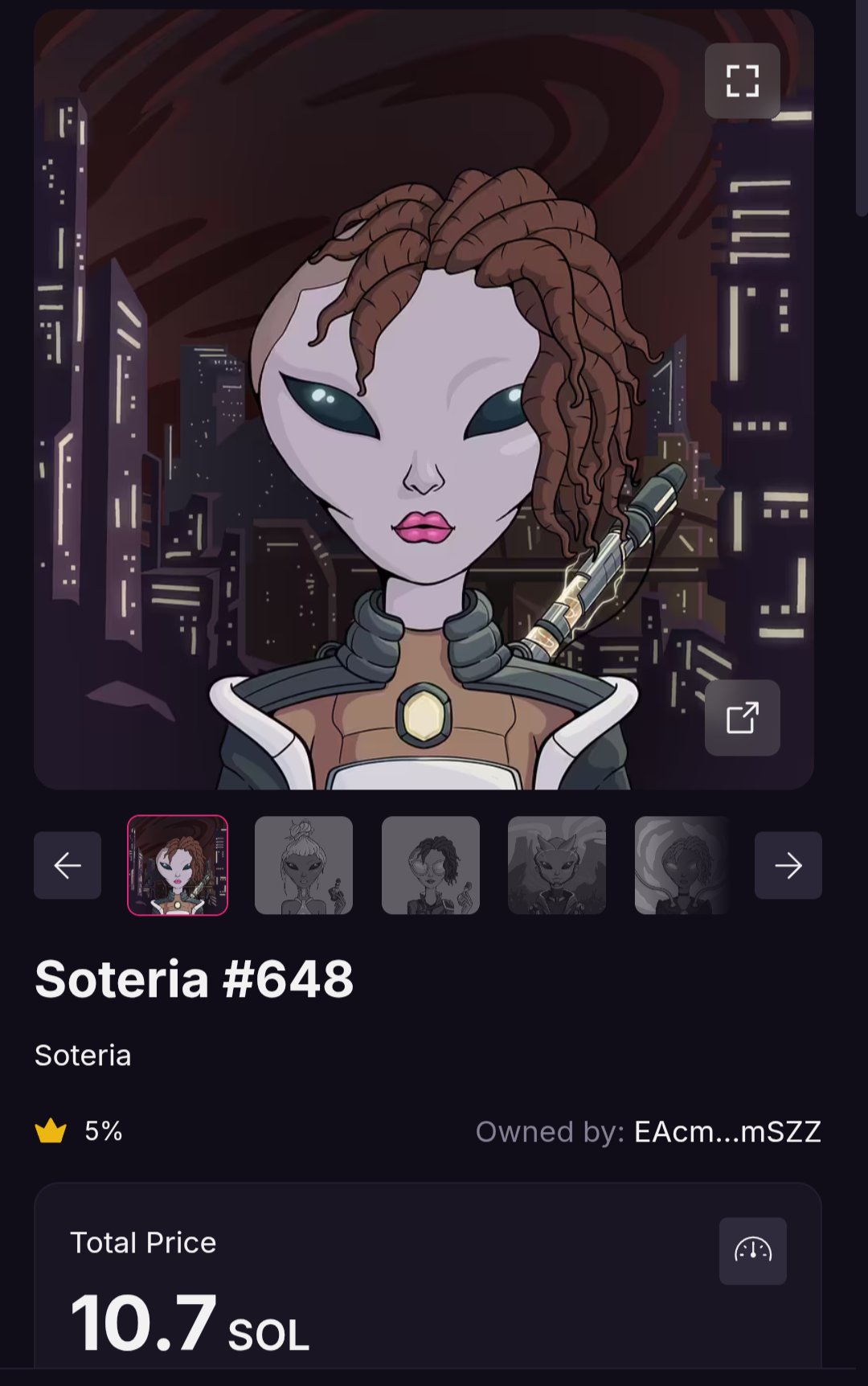Show next items with right arrow
Image resolution: width=868 pixels, height=1386 pixels.
(788, 865)
